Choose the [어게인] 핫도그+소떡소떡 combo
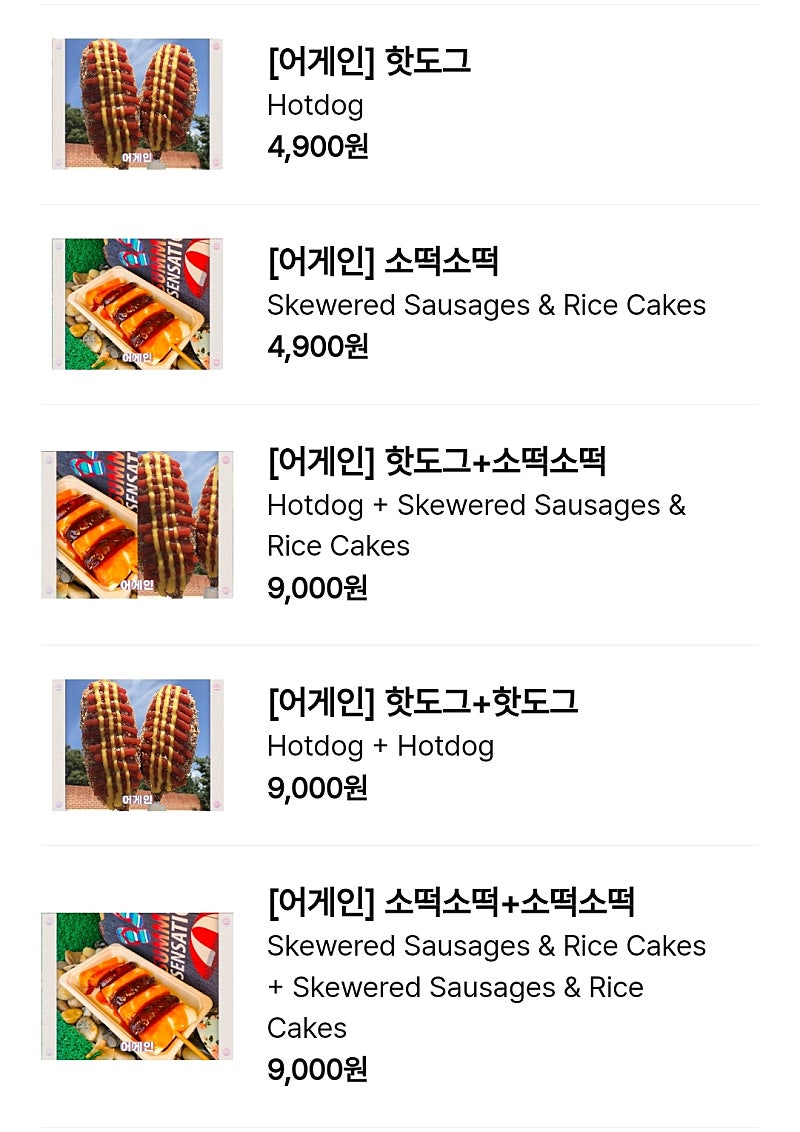 [437, 462]
